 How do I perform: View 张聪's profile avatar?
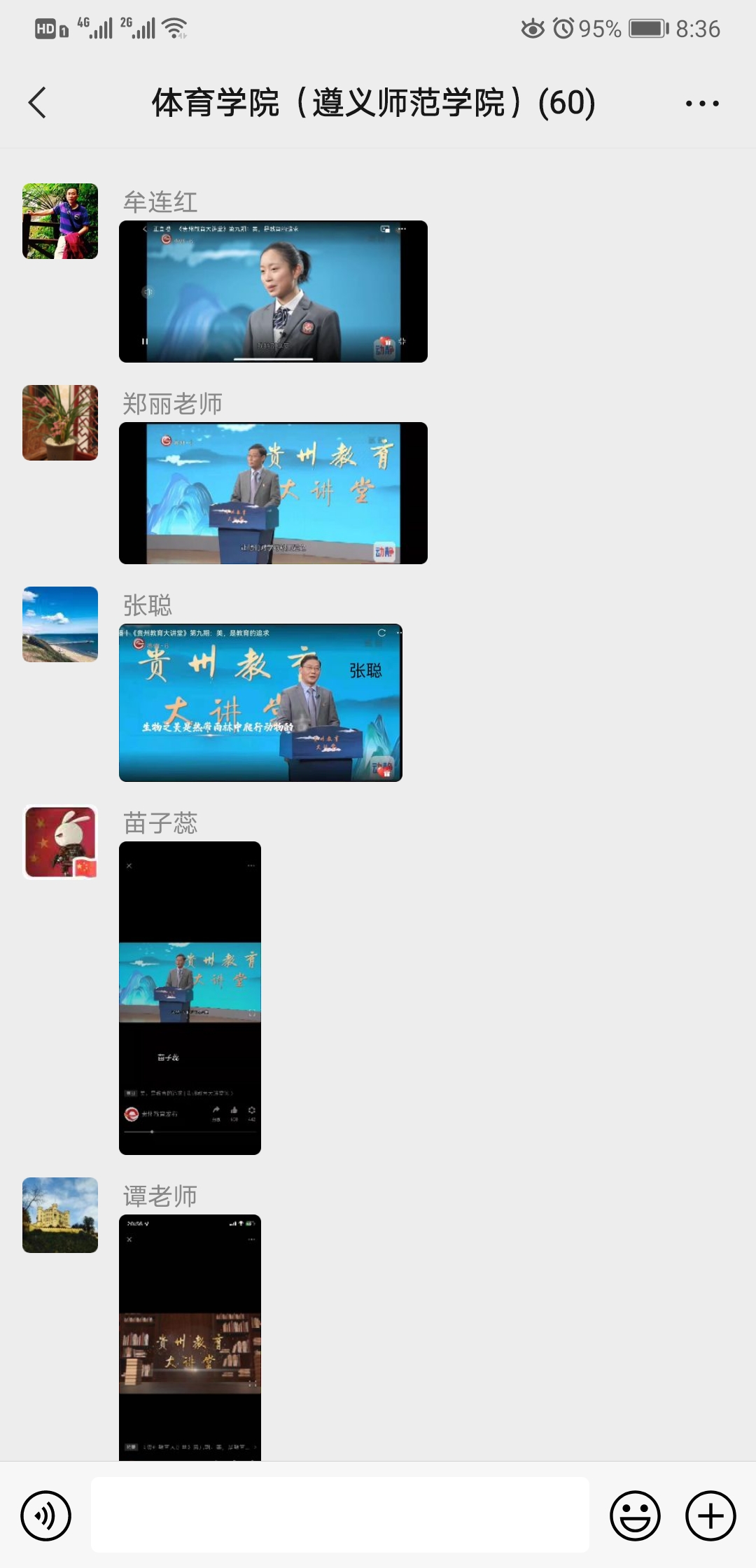[60, 624]
